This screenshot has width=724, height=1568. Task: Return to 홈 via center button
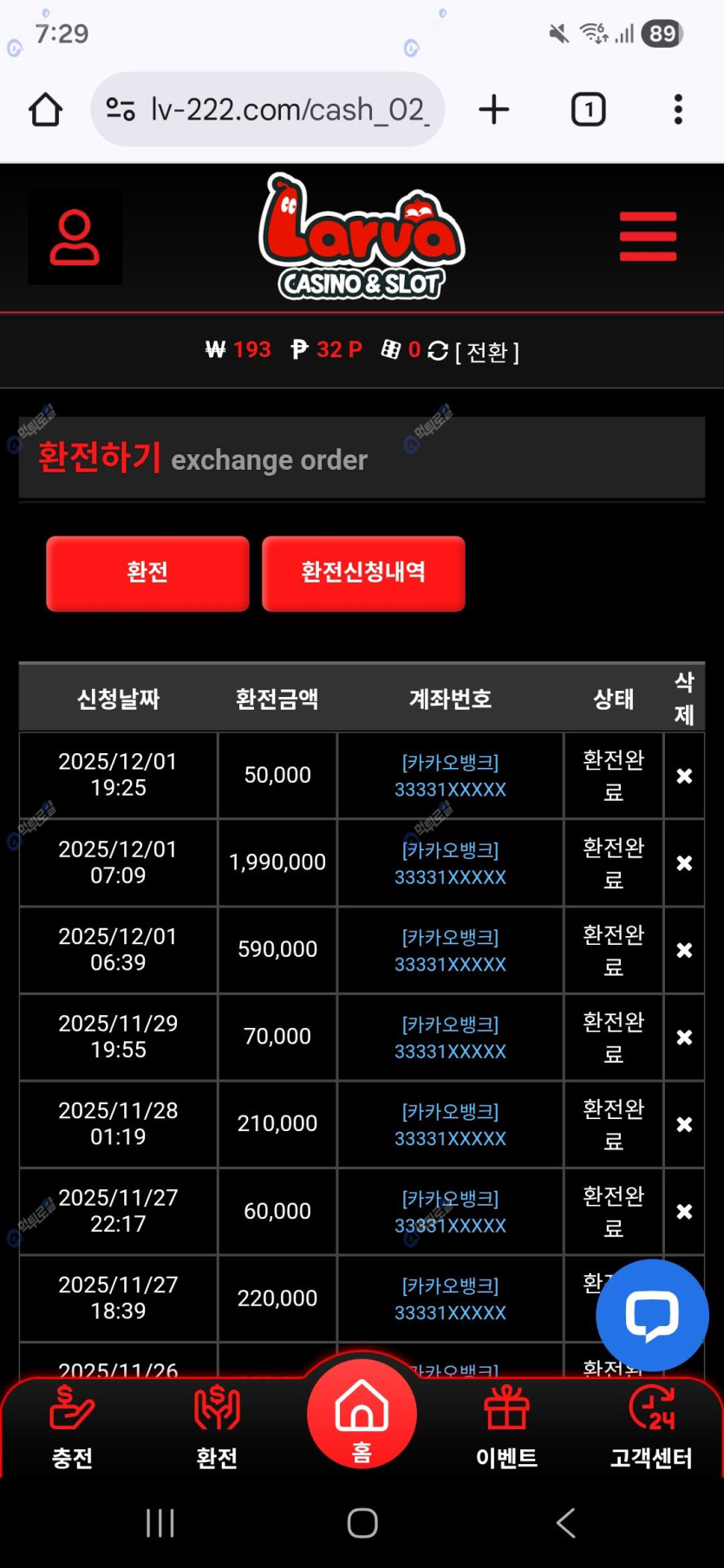pyautogui.click(x=362, y=1415)
